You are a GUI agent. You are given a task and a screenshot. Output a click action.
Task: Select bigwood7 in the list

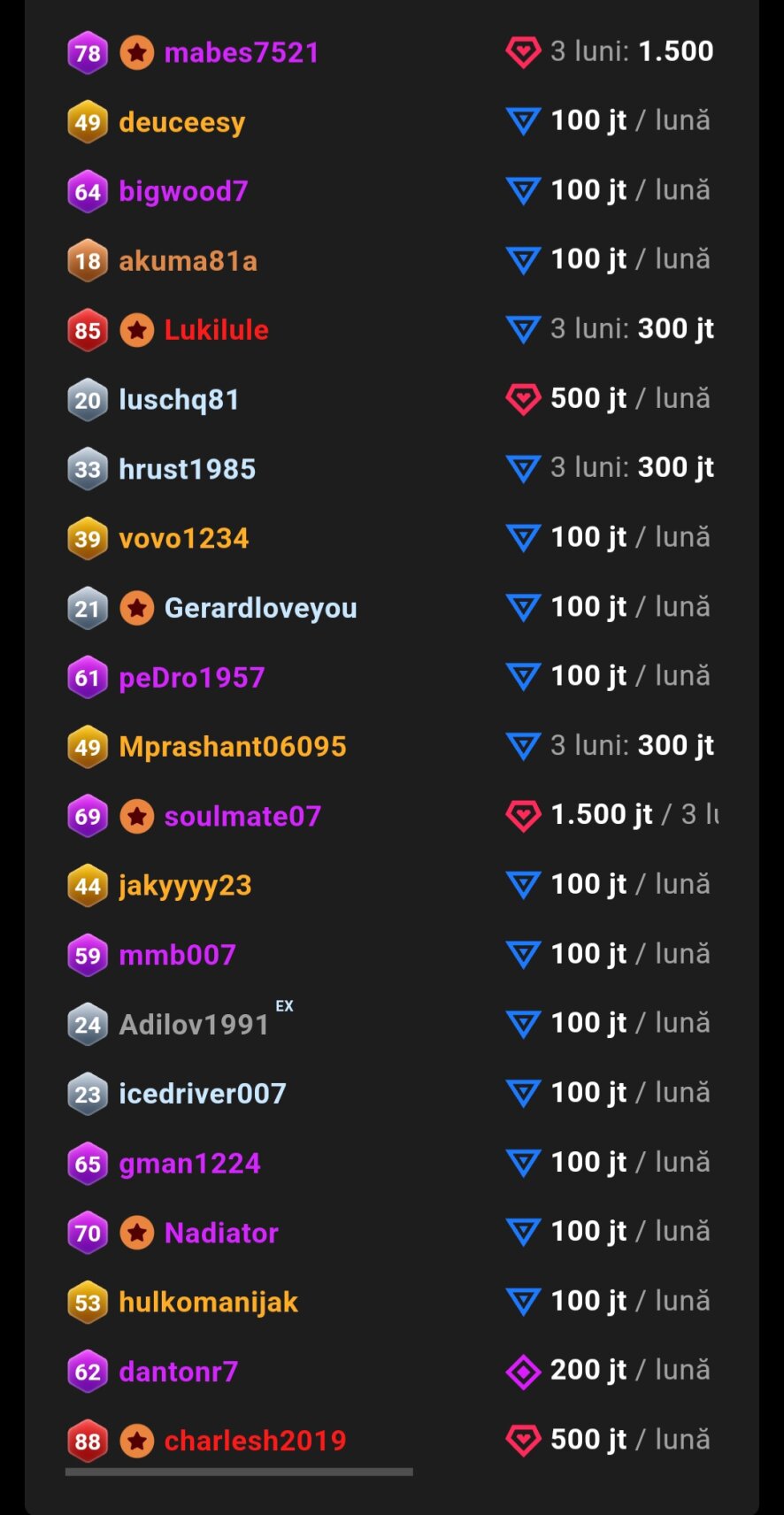click(183, 191)
